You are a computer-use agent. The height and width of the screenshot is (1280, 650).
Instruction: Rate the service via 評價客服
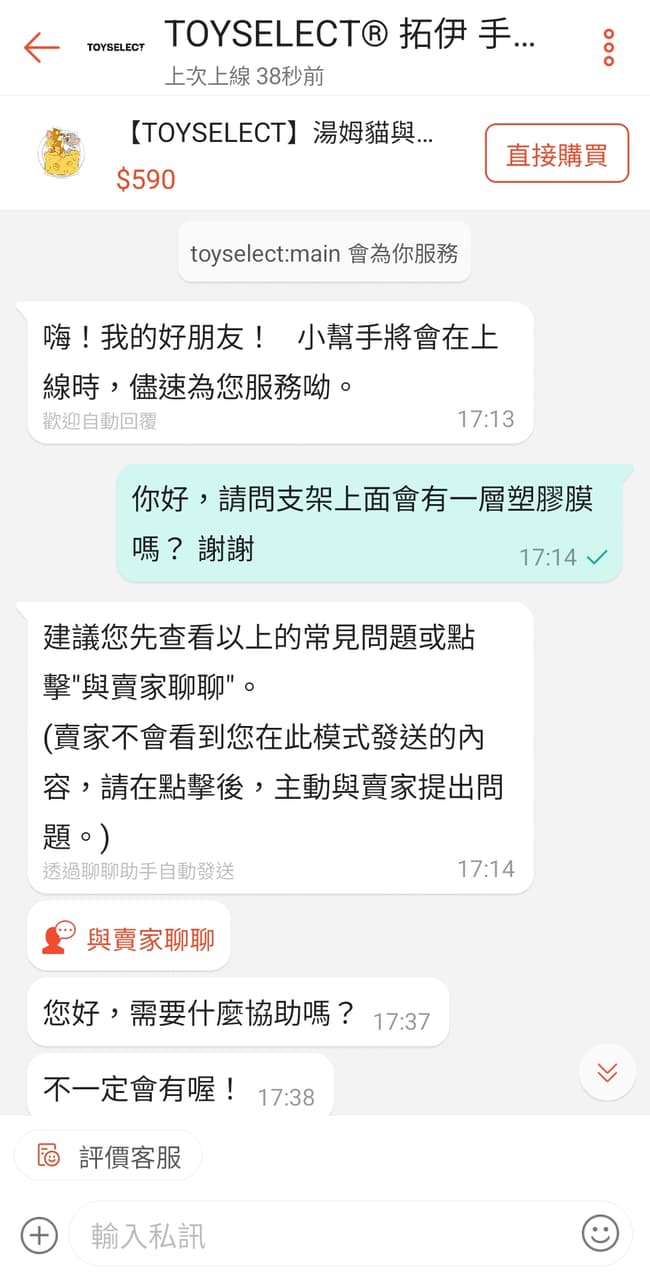(109, 1157)
